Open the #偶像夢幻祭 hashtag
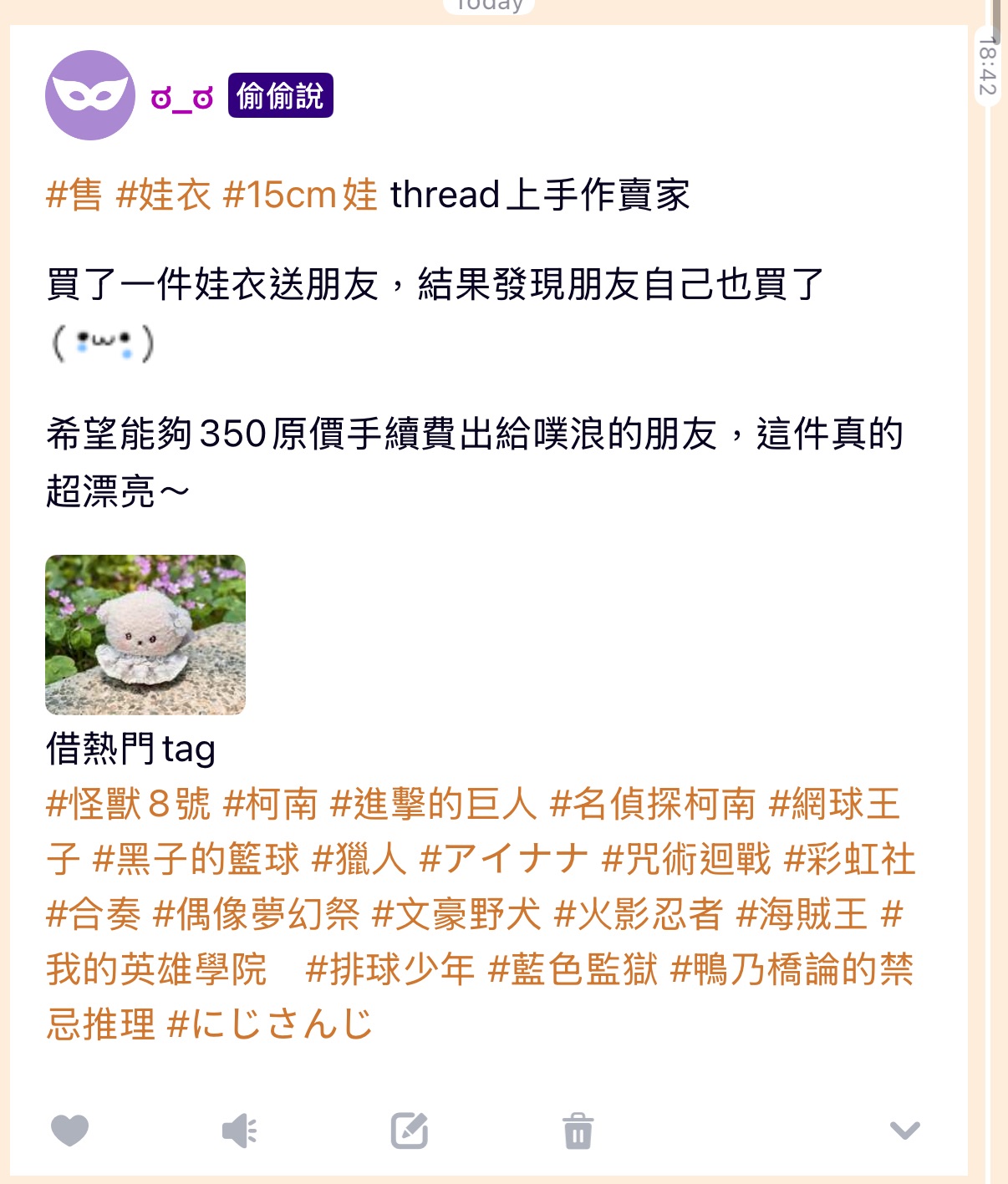Image resolution: width=1008 pixels, height=1184 pixels. click(256, 914)
